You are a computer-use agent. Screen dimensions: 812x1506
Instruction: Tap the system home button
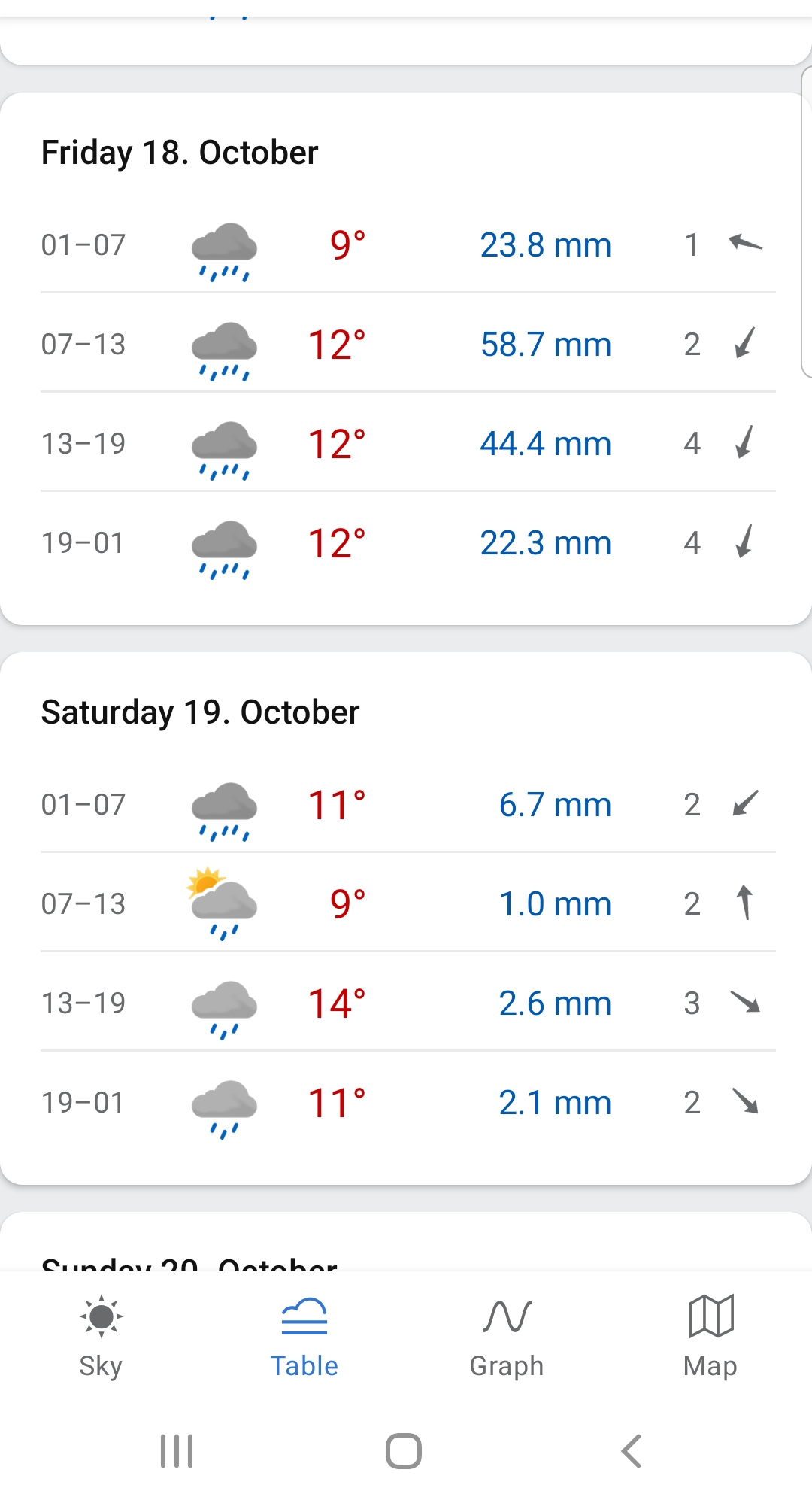(x=404, y=1451)
